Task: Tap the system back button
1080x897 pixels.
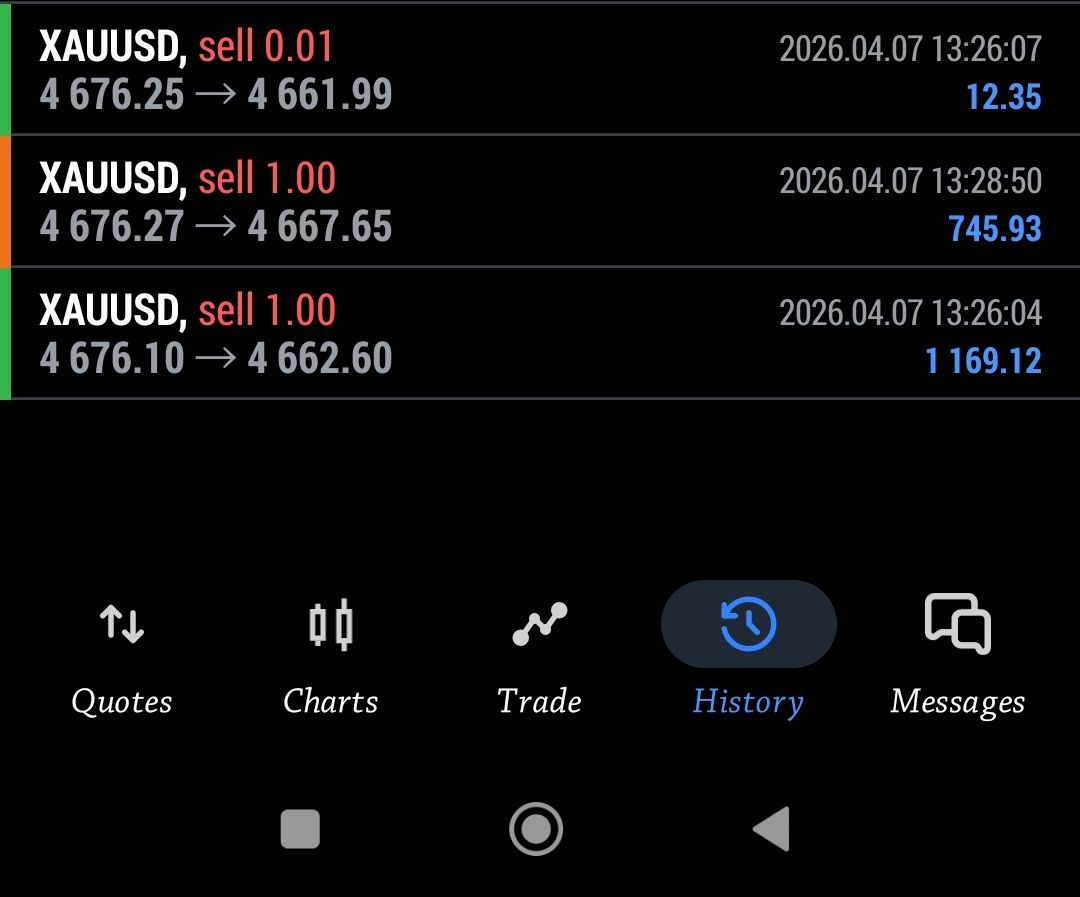Action: (x=772, y=829)
